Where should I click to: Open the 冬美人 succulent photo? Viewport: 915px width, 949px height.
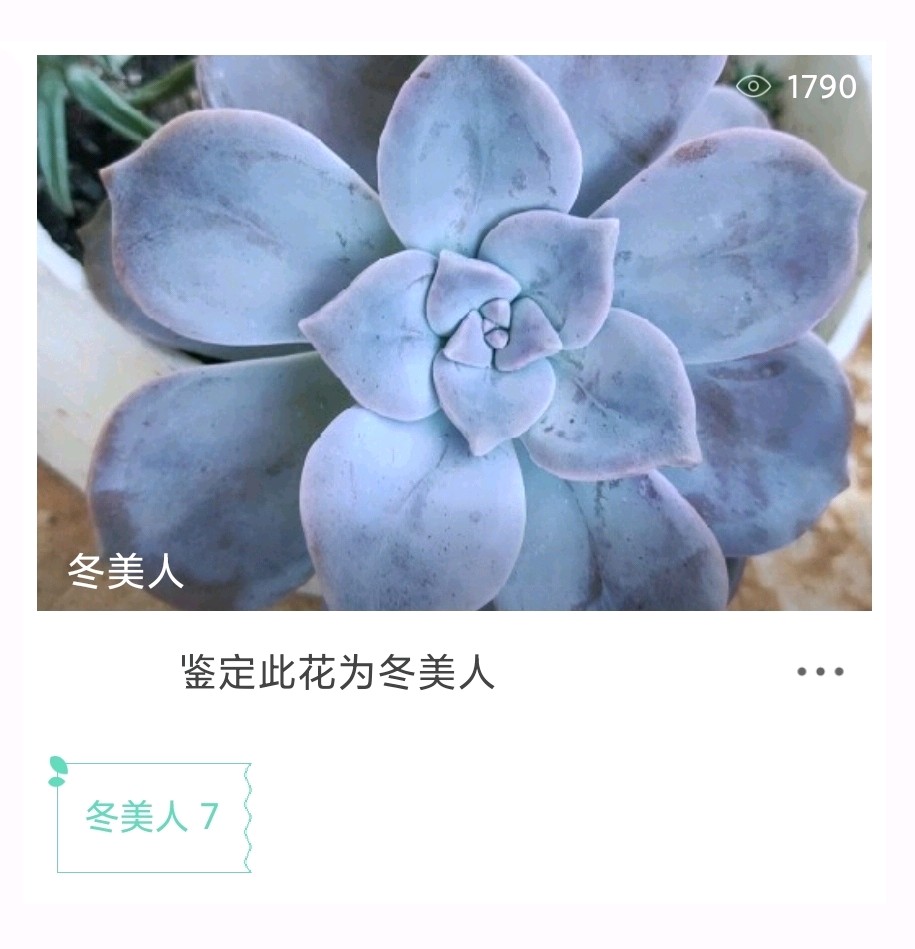coord(454,332)
